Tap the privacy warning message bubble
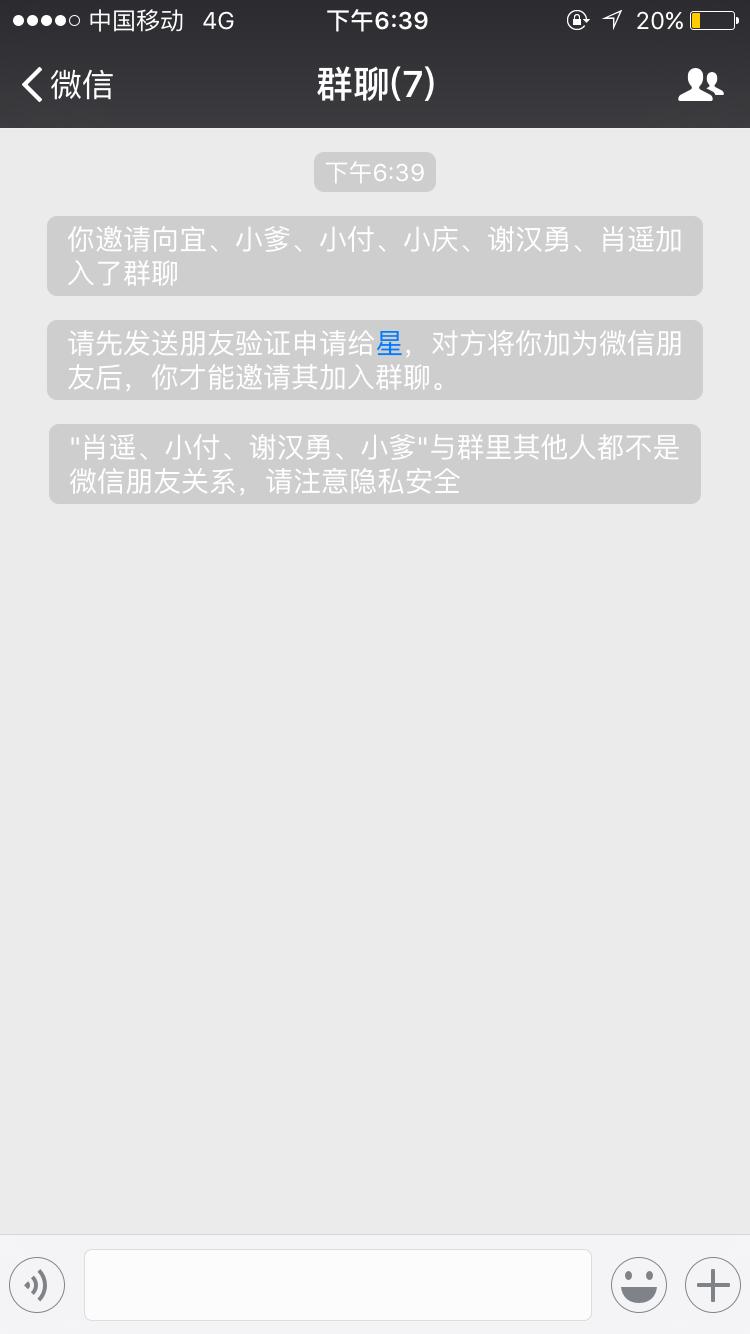 click(375, 464)
